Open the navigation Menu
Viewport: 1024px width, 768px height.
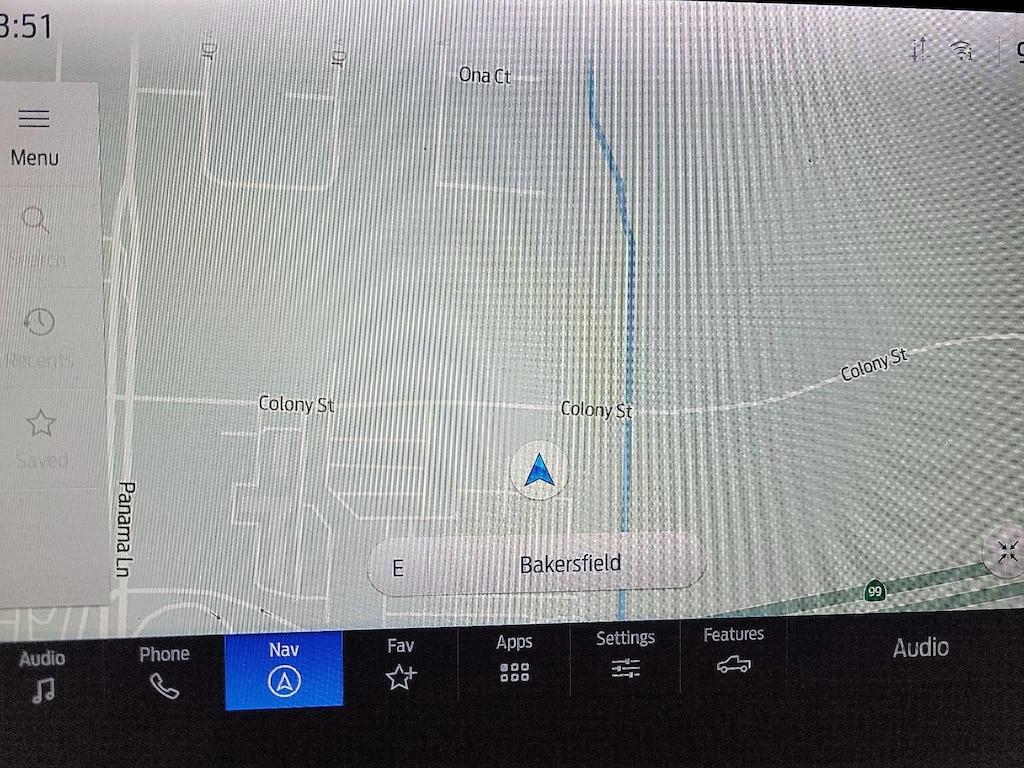34,137
